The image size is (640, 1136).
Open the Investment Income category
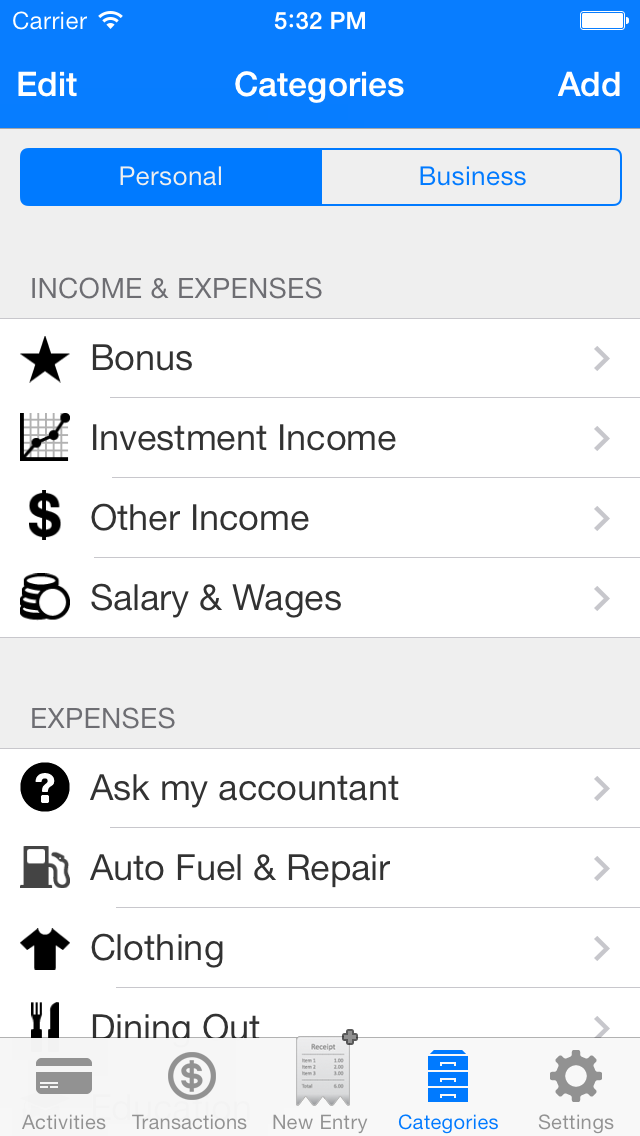tap(320, 438)
